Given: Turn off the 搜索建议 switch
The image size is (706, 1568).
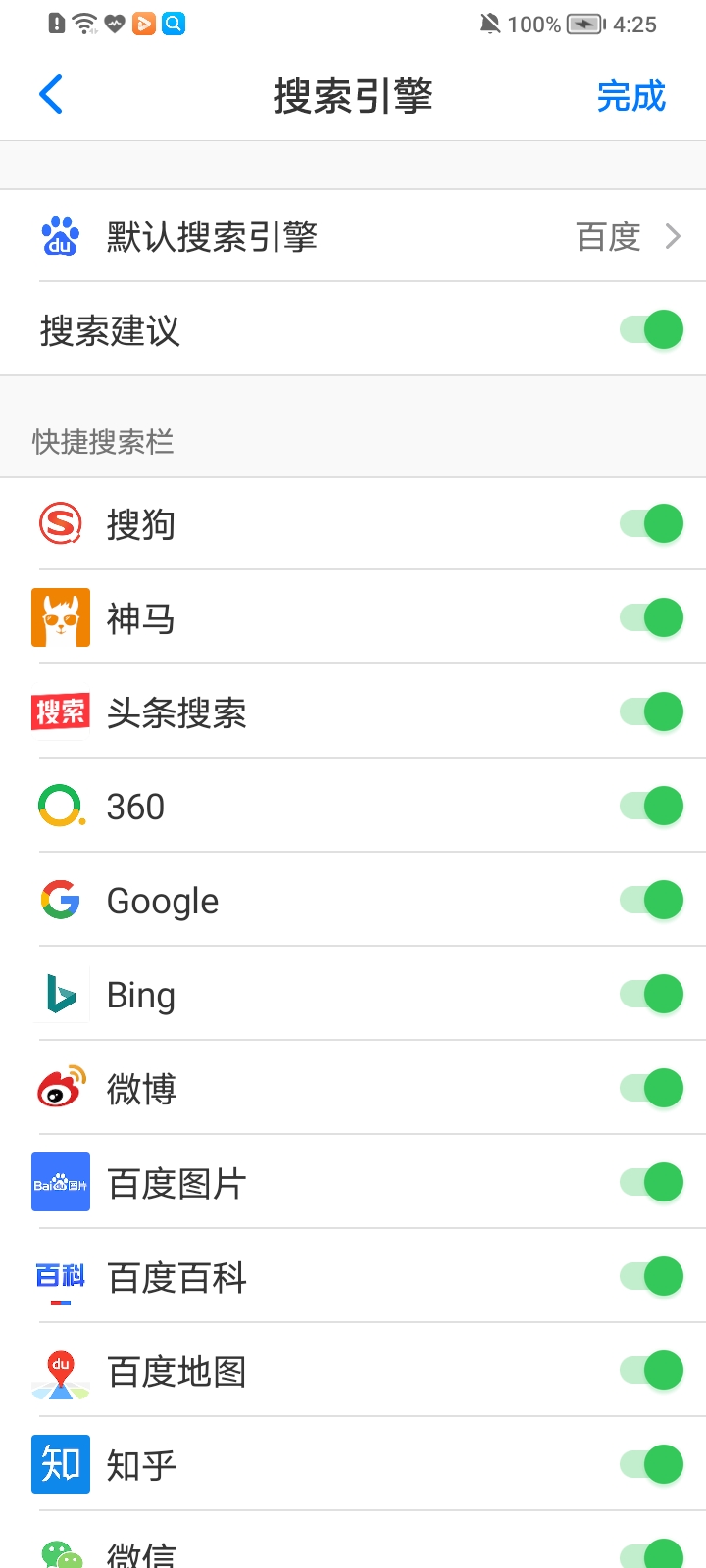Looking at the screenshot, I should pyautogui.click(x=651, y=330).
